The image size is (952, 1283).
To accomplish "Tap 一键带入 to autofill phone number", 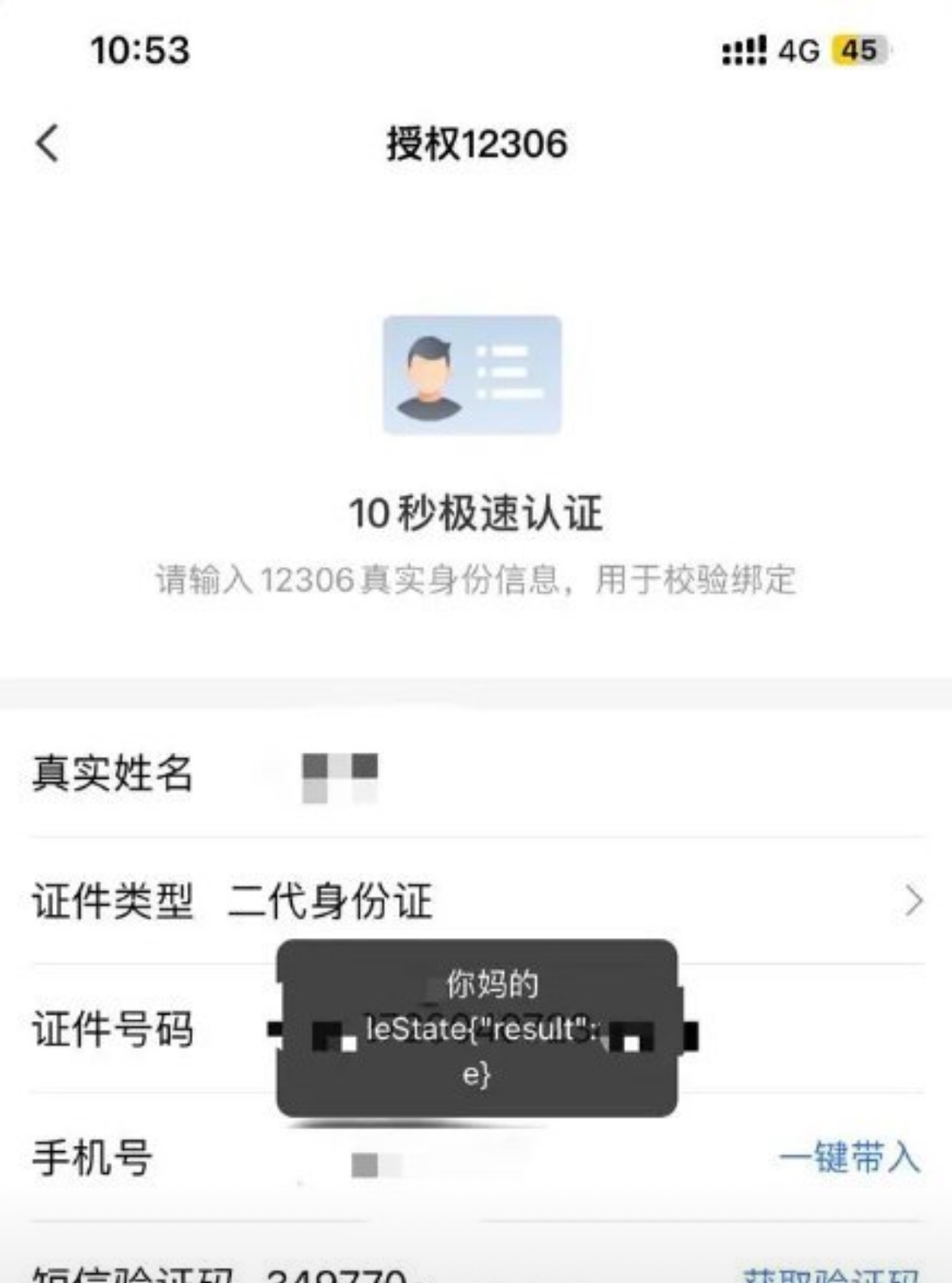I will 849,1158.
